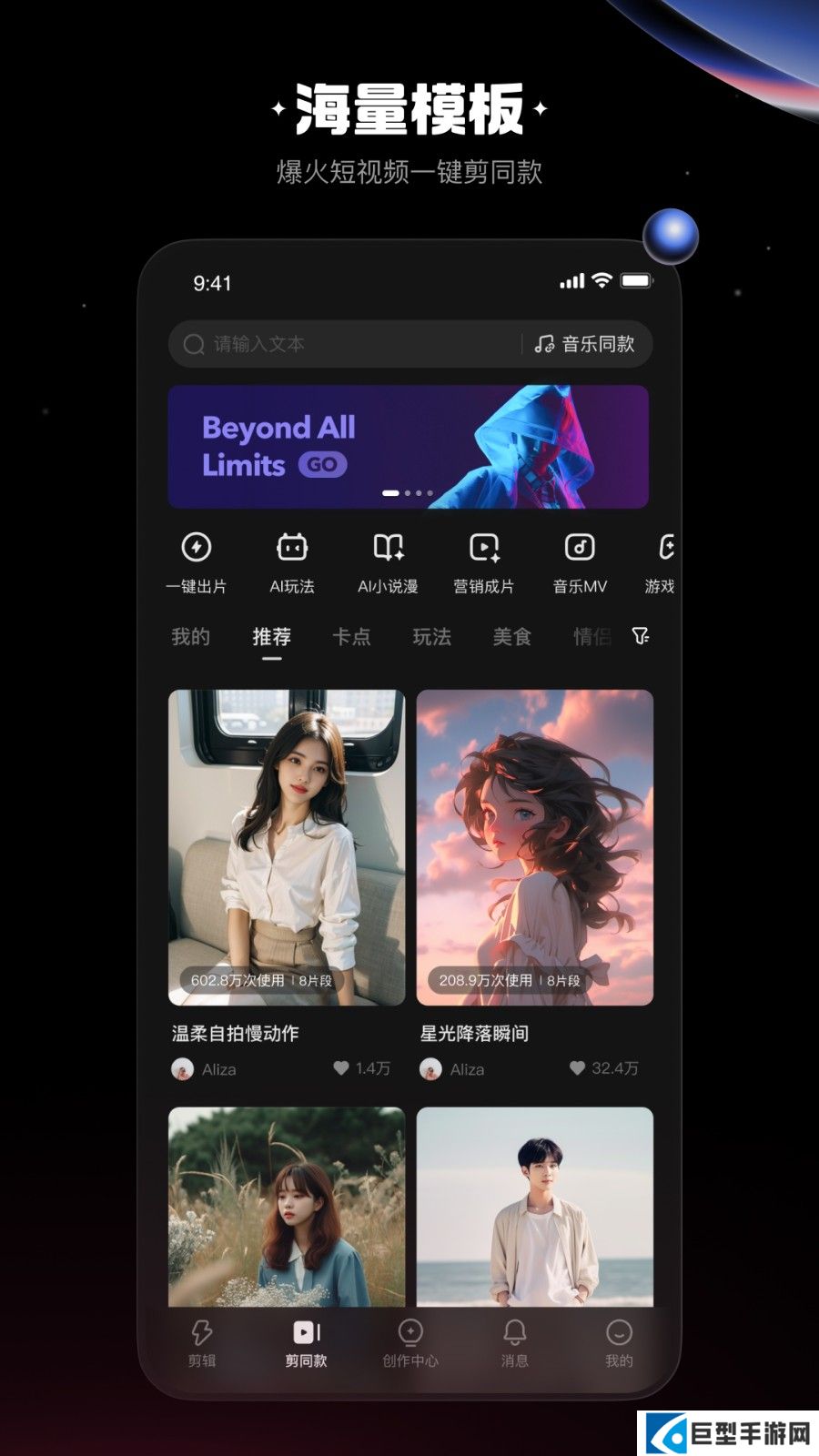Switch to the 美食 template category
The width and height of the screenshot is (819, 1456).
[511, 638]
